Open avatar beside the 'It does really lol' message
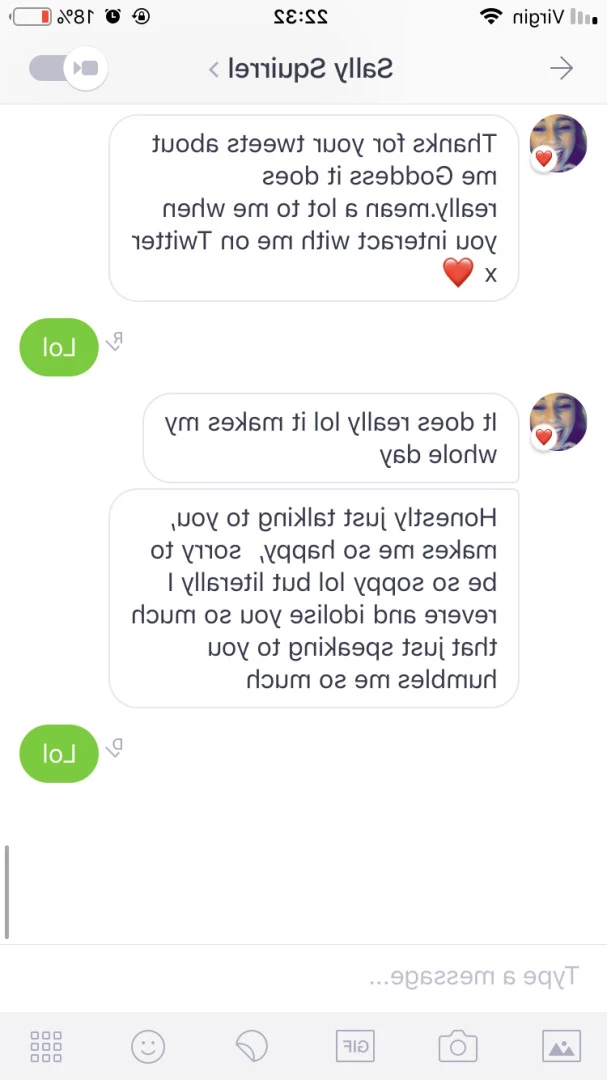The image size is (607, 1080). [557, 422]
